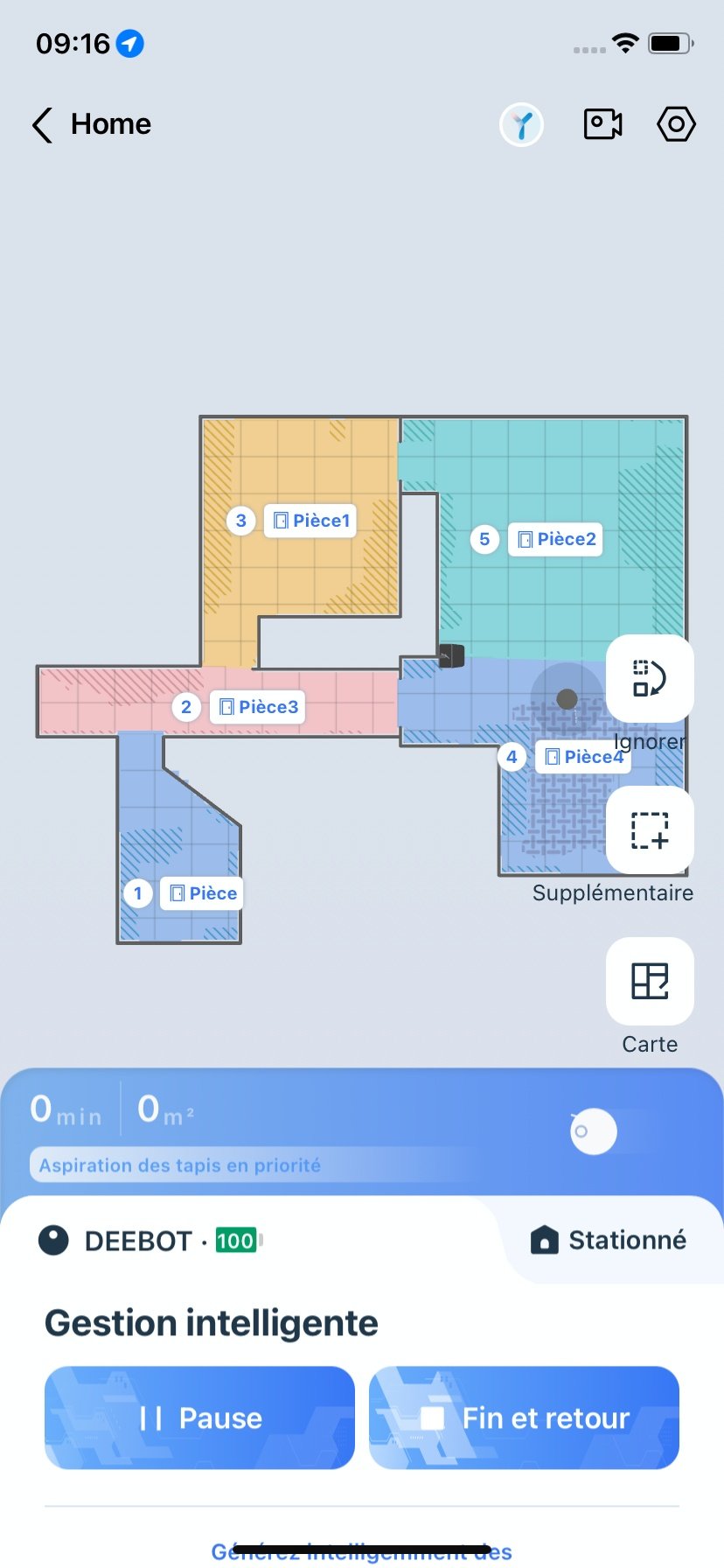
Task: Select room Pièce numbered 1
Action: pos(203,893)
